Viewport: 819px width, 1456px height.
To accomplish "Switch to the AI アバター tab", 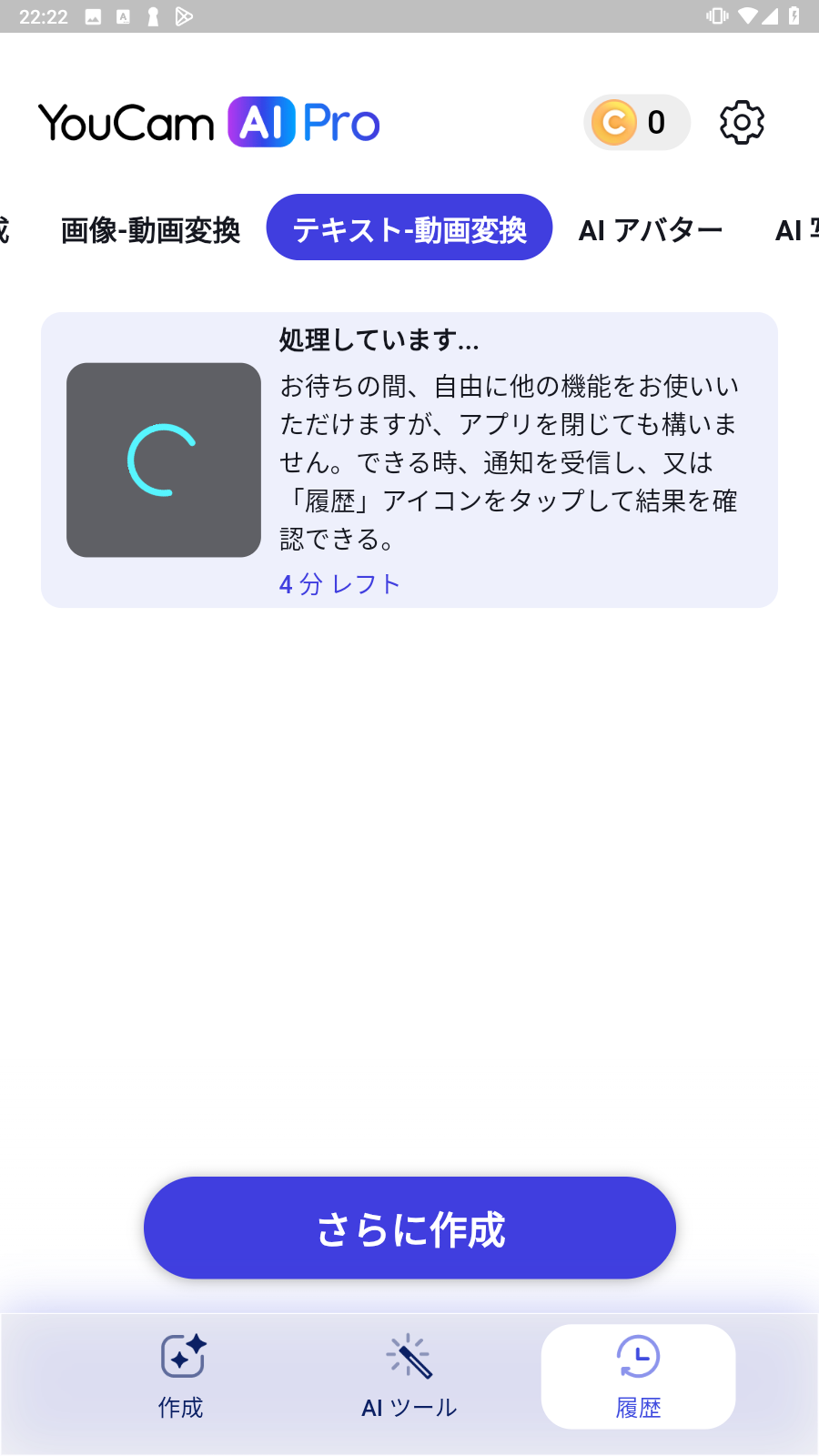I will click(x=651, y=229).
